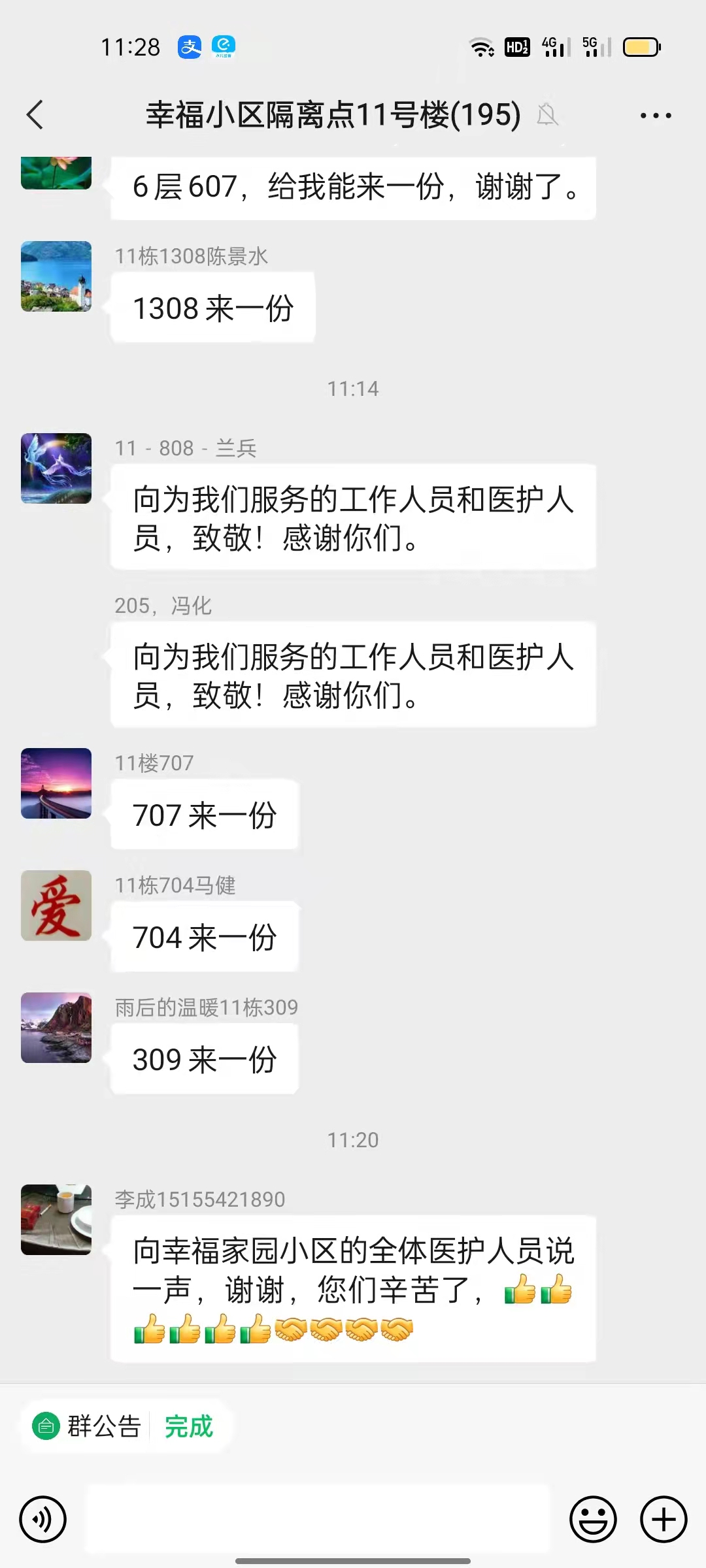The width and height of the screenshot is (706, 1568).
Task: Open profile avatar of 11栋1308陈景水
Action: (x=56, y=276)
